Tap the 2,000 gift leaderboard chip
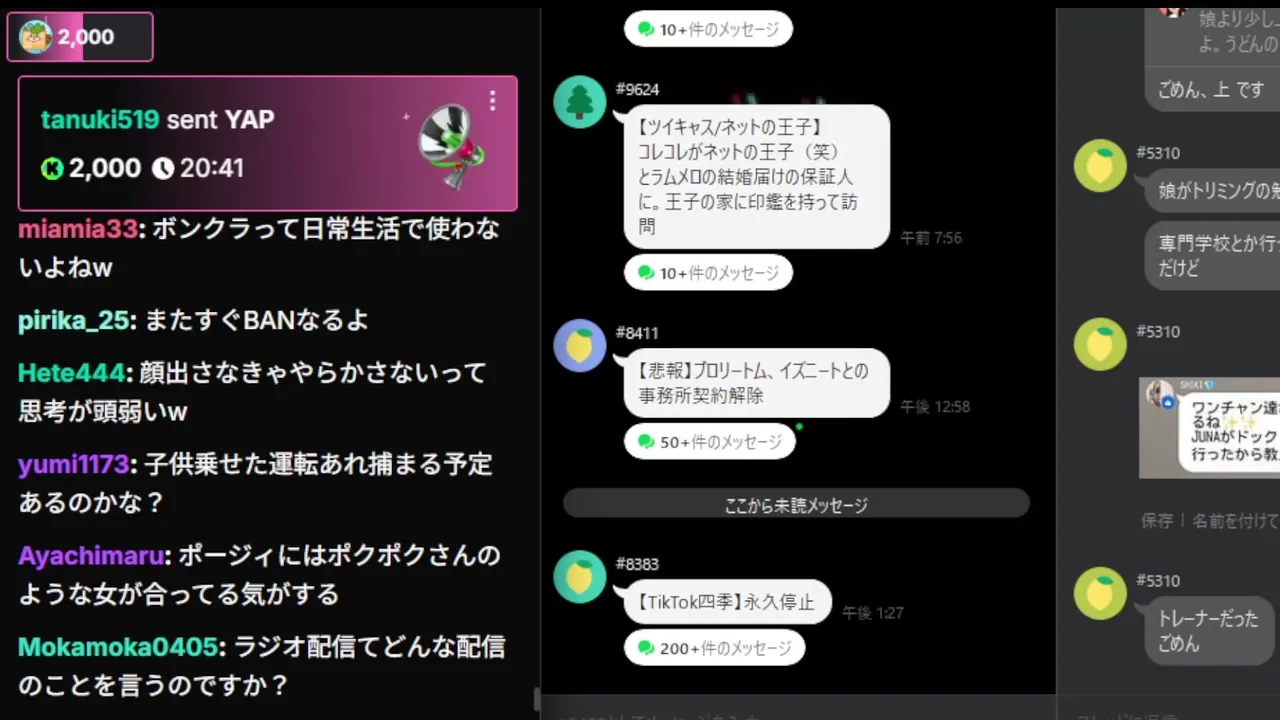The width and height of the screenshot is (1280, 720). 80,37
